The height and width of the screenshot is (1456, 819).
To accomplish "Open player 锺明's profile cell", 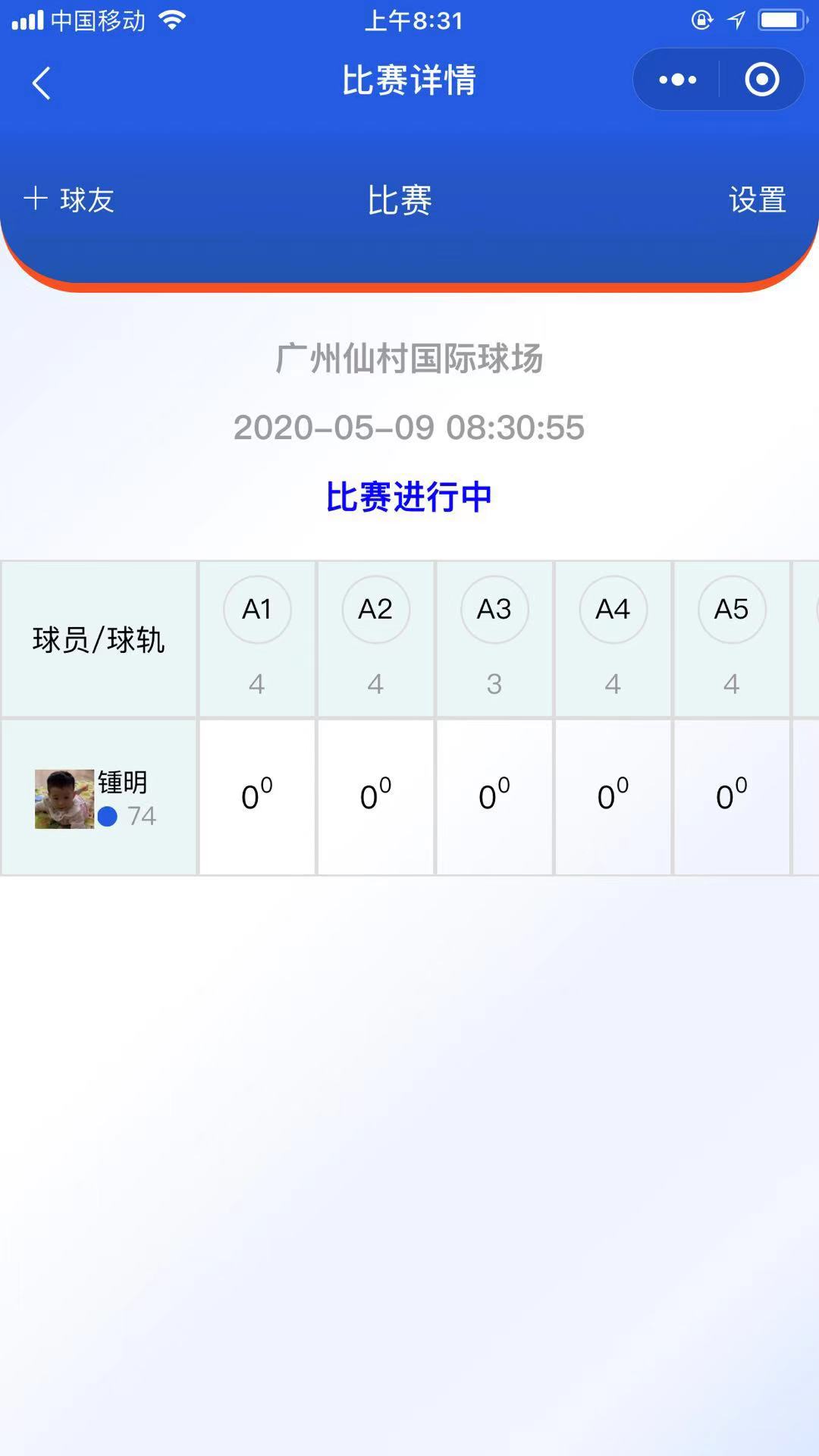I will click(99, 798).
